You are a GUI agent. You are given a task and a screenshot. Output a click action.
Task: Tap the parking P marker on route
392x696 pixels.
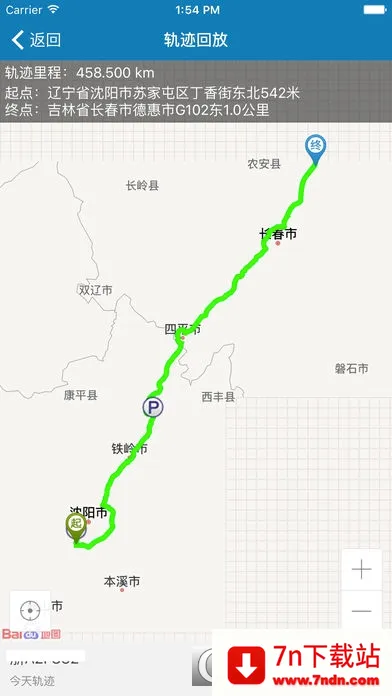pyautogui.click(x=153, y=407)
